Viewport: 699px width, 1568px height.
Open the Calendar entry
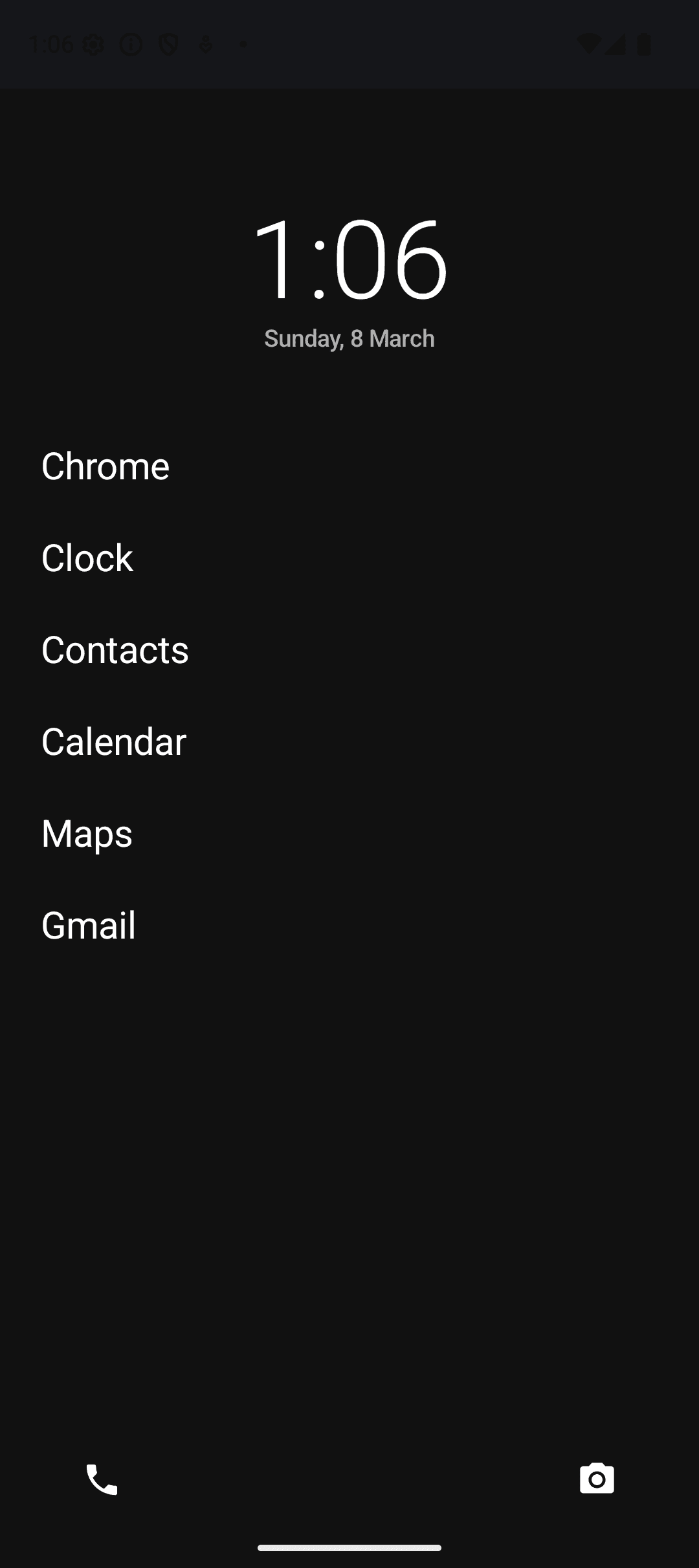click(x=113, y=743)
